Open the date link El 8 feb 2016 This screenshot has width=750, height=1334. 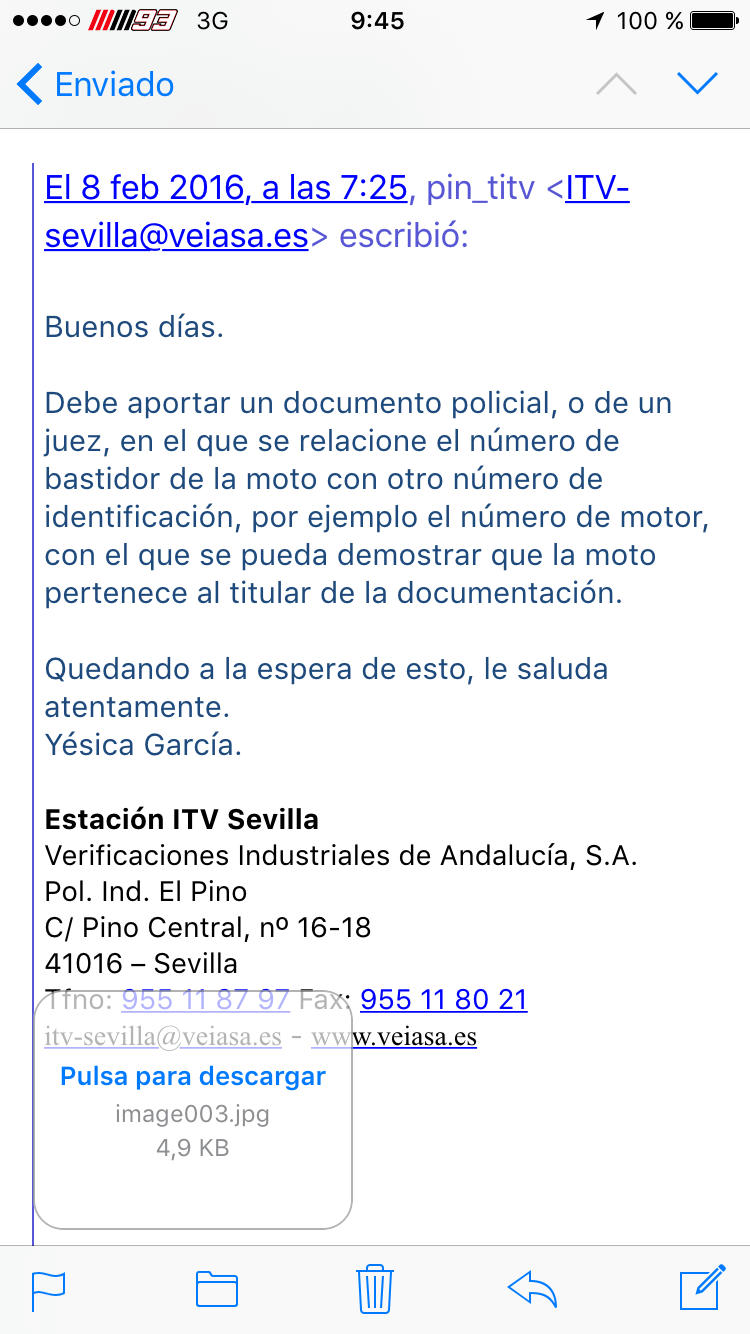click(x=226, y=188)
